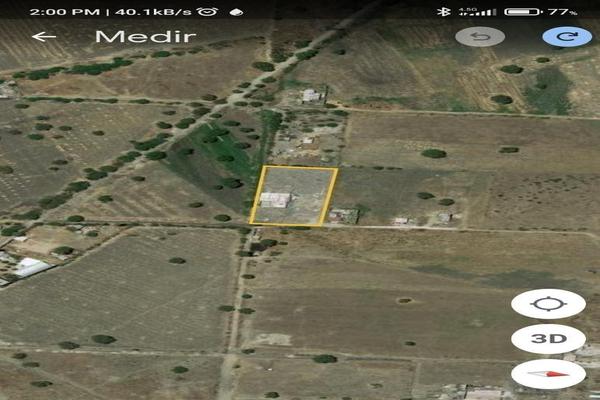The image size is (600, 400).
Task: Switch to 3D view
Action: point(548,338)
